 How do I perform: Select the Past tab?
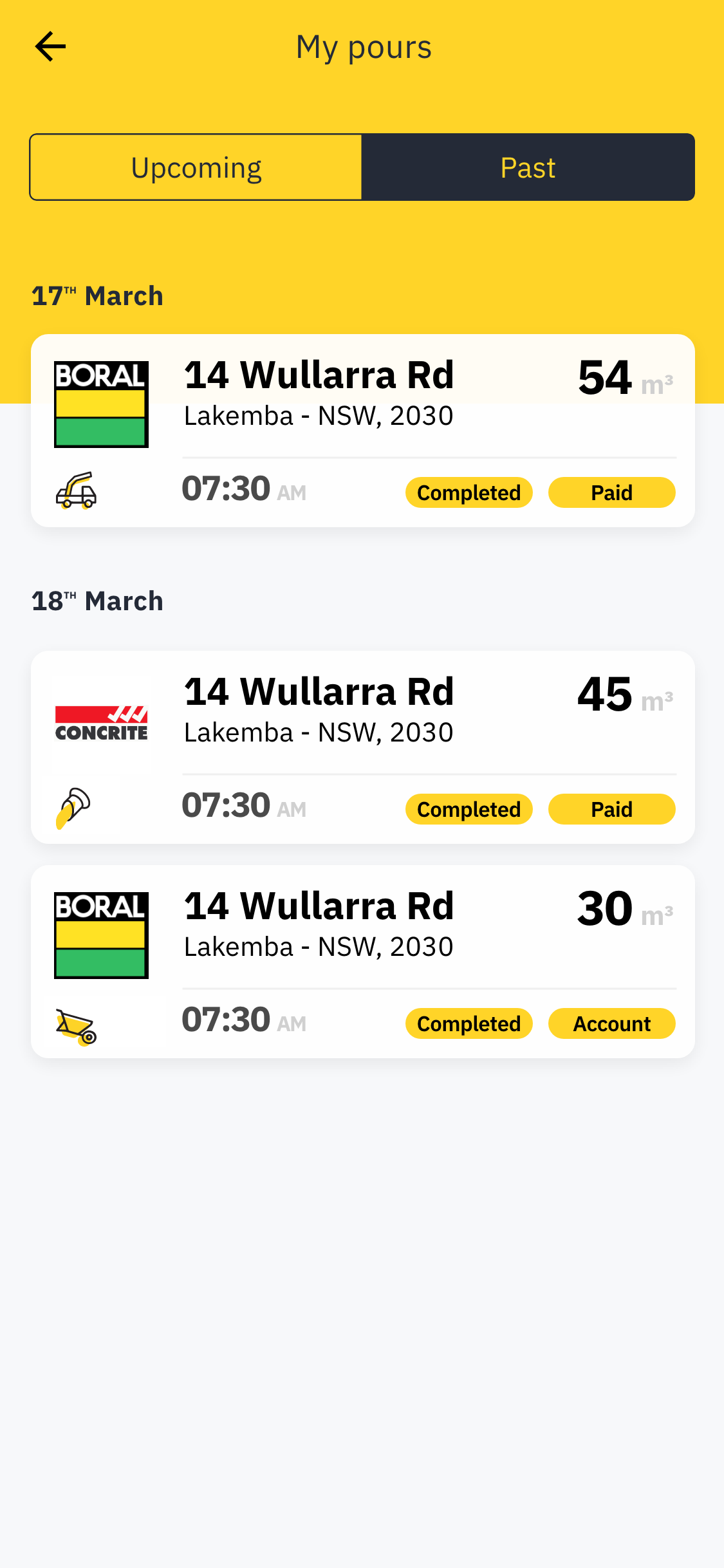pos(528,167)
